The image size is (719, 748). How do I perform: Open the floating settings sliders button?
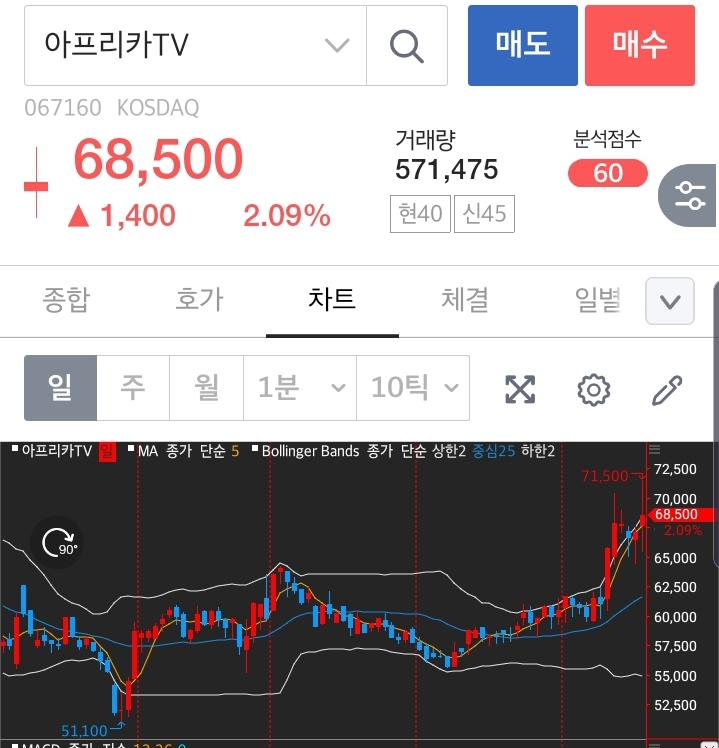tap(690, 195)
